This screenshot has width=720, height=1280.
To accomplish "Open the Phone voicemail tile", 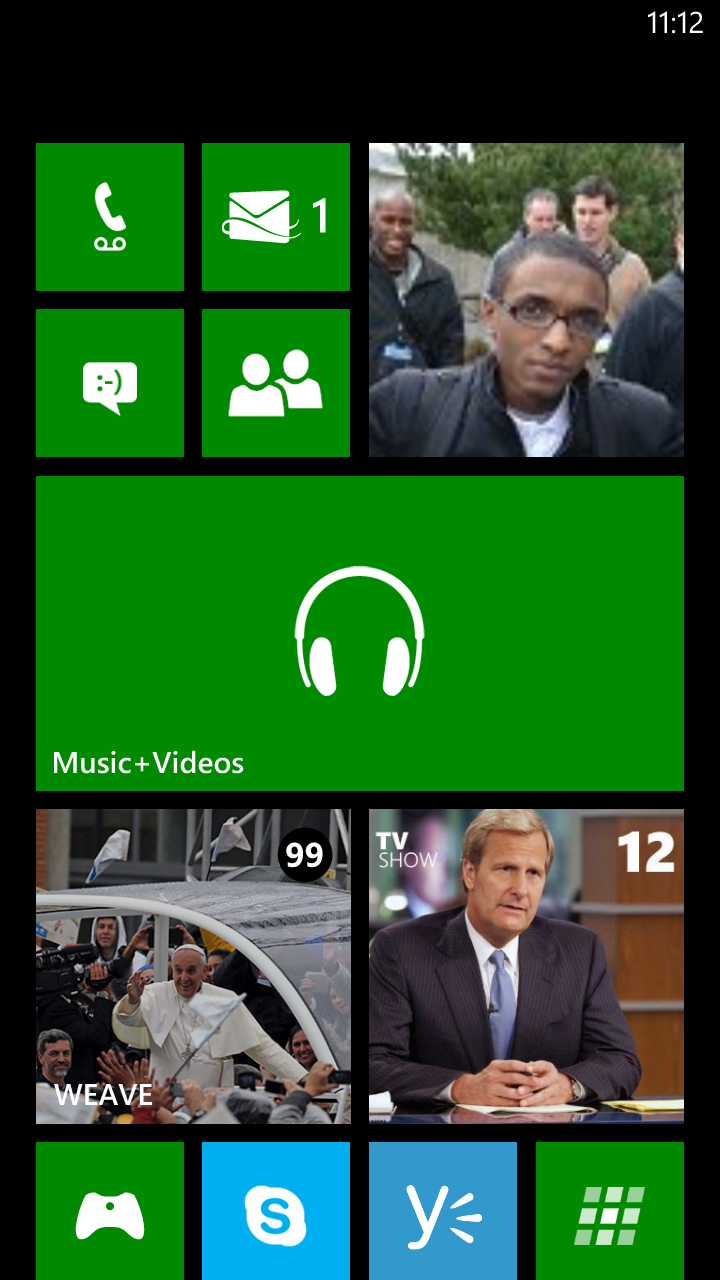I will coord(110,217).
